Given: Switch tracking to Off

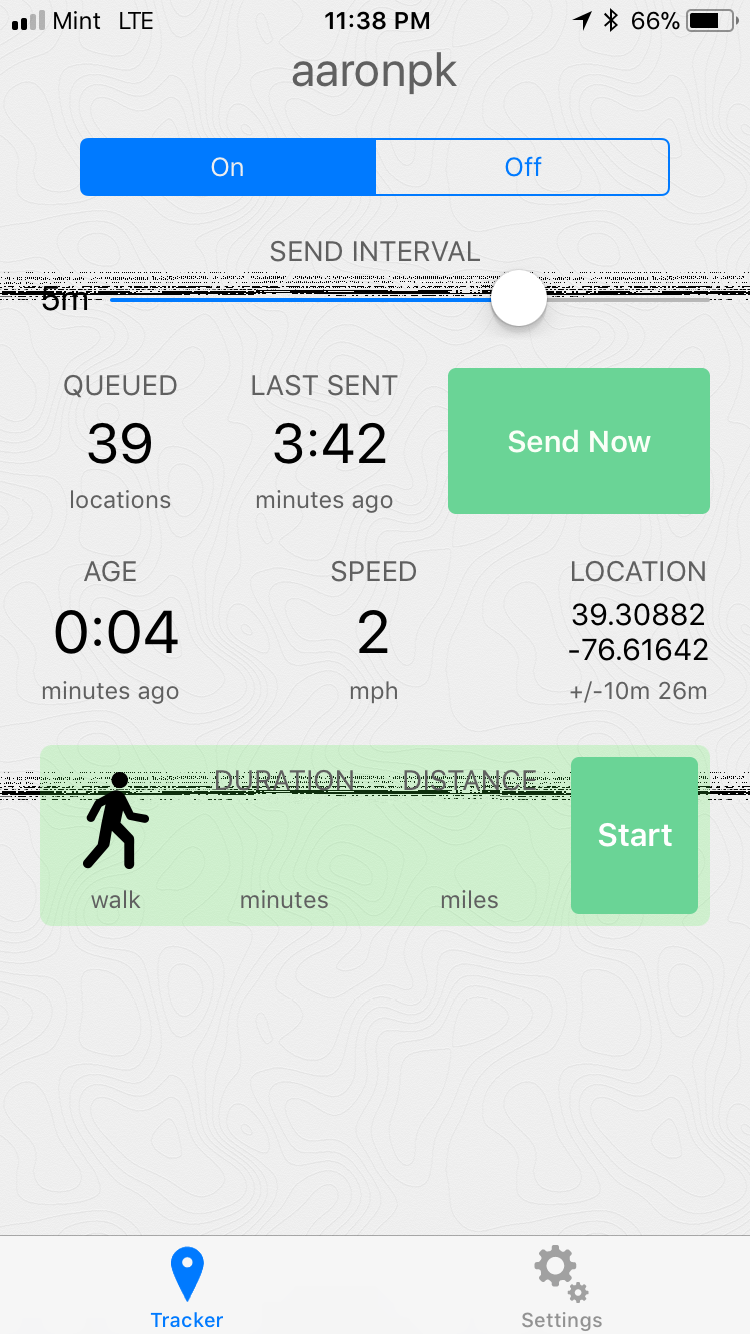Looking at the screenshot, I should coord(522,167).
